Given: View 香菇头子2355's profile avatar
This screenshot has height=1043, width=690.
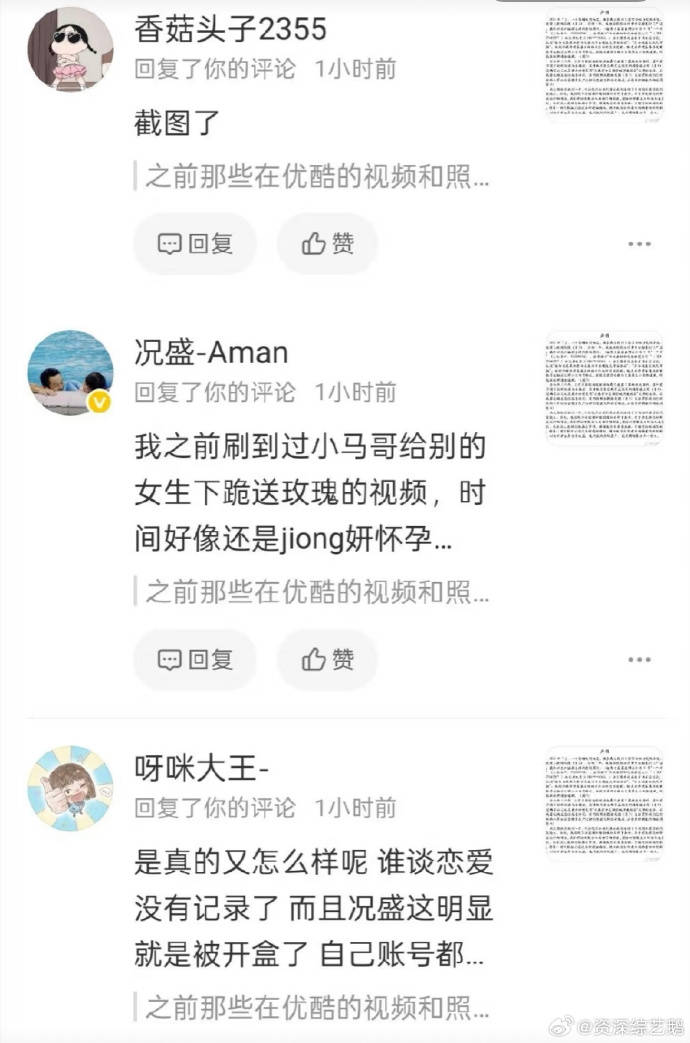Looking at the screenshot, I should [69, 48].
